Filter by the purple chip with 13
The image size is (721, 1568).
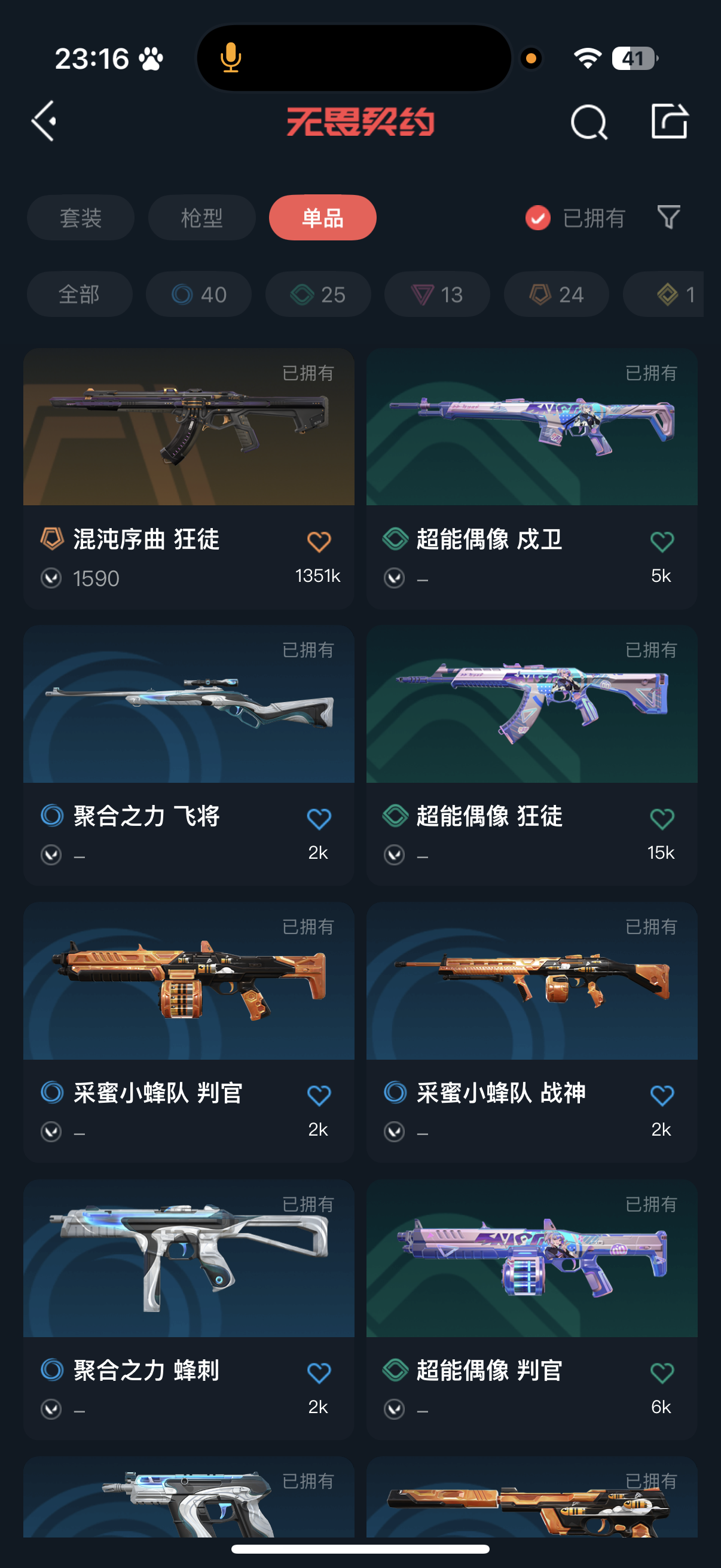tap(437, 295)
